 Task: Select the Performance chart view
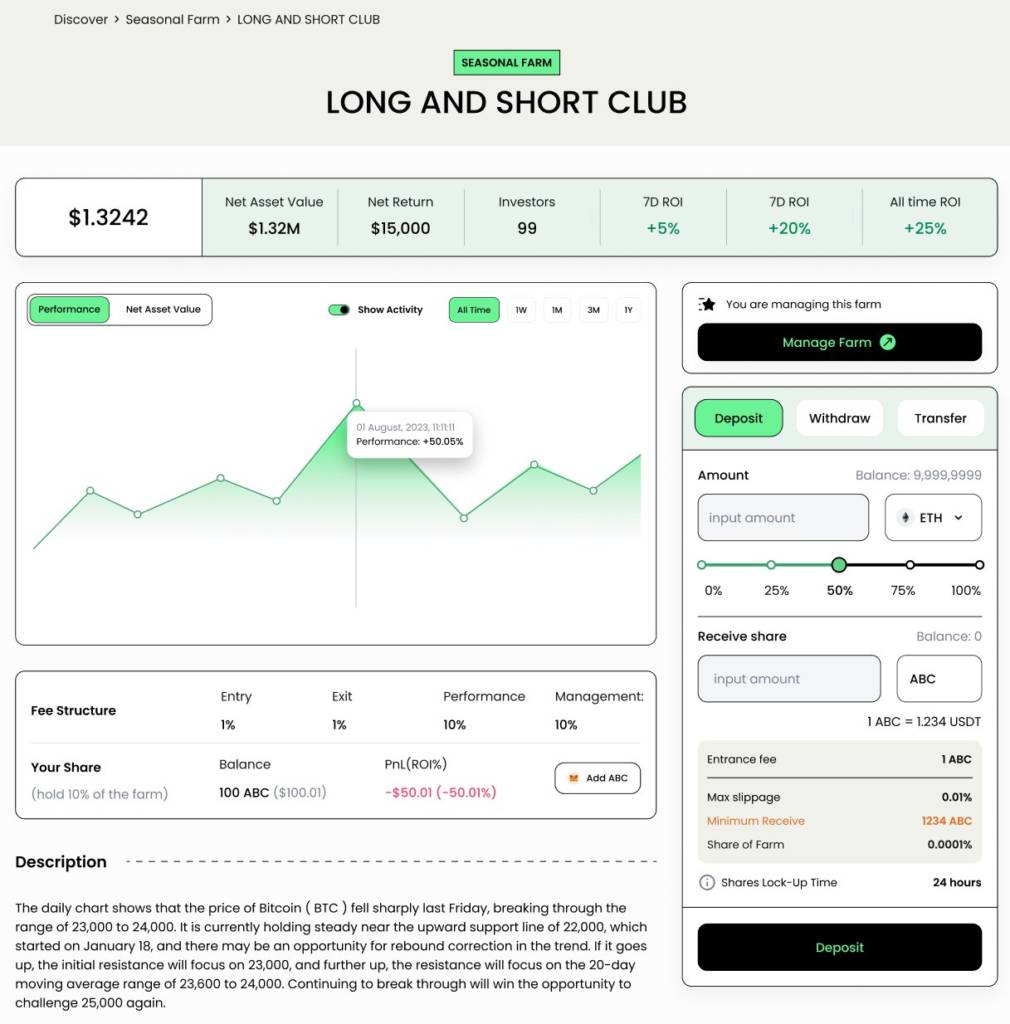pyautogui.click(x=69, y=310)
